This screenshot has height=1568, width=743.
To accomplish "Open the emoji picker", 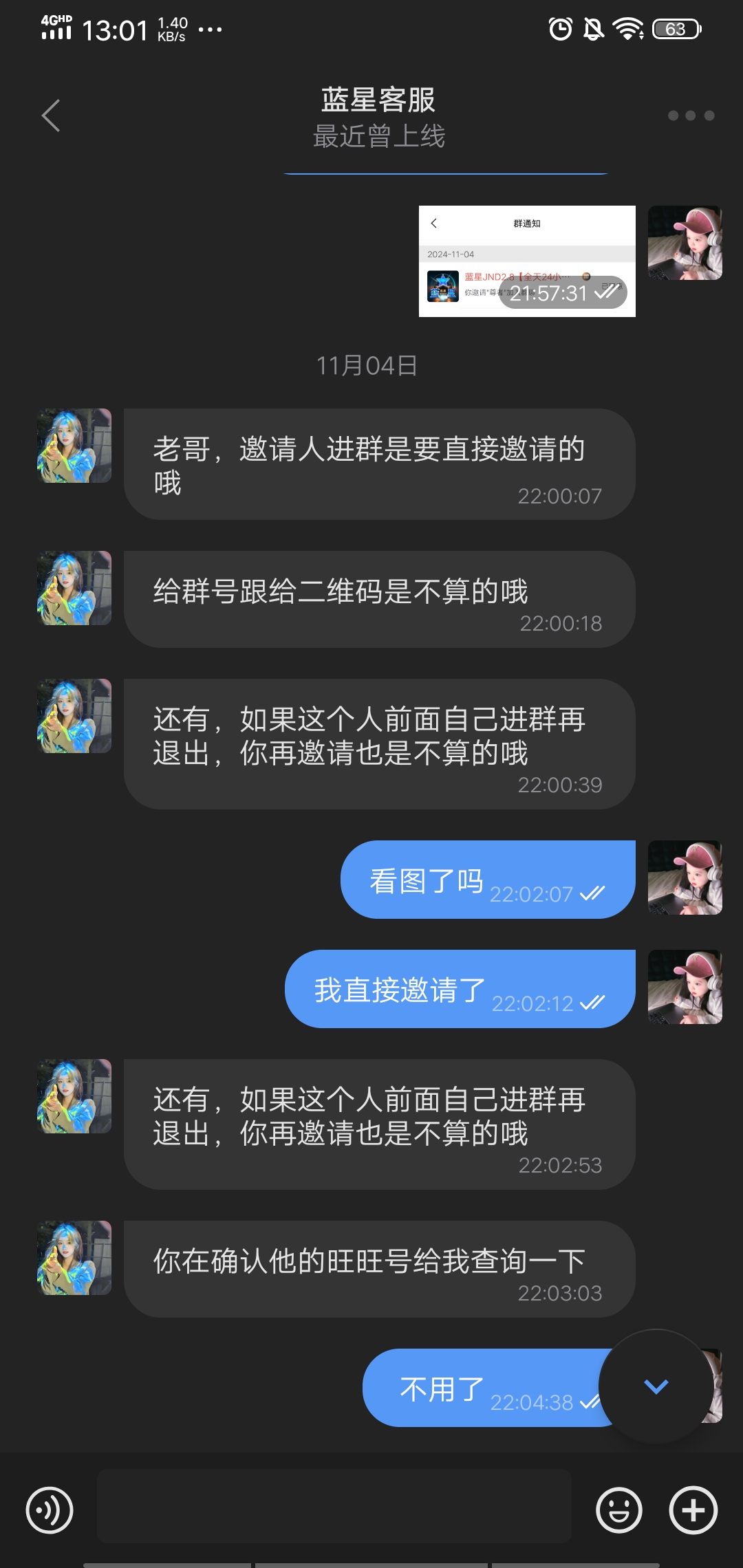I will (x=618, y=1510).
